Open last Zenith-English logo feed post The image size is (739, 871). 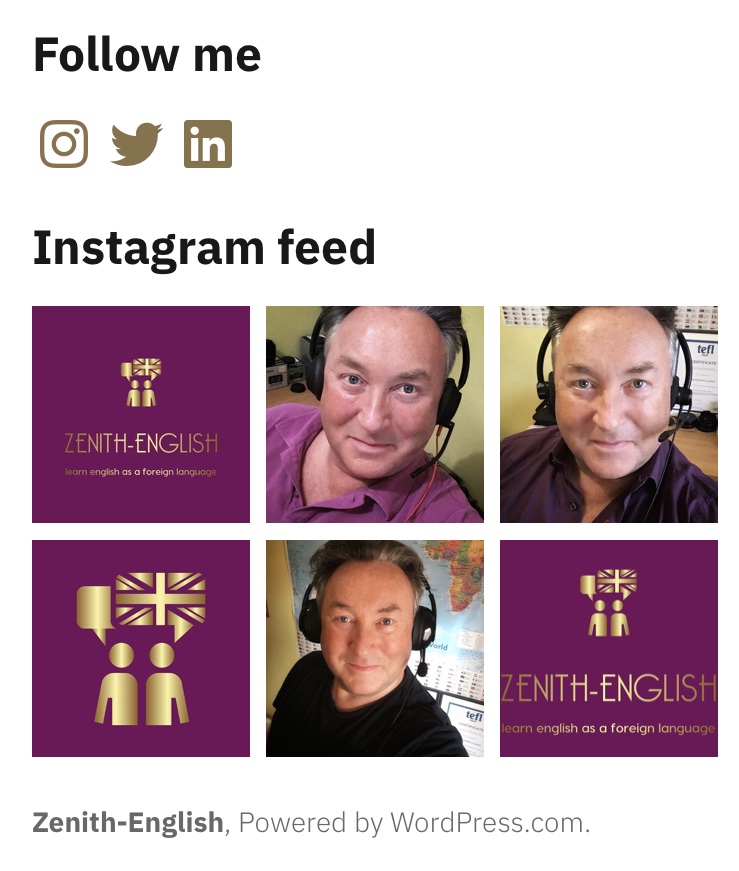click(609, 648)
